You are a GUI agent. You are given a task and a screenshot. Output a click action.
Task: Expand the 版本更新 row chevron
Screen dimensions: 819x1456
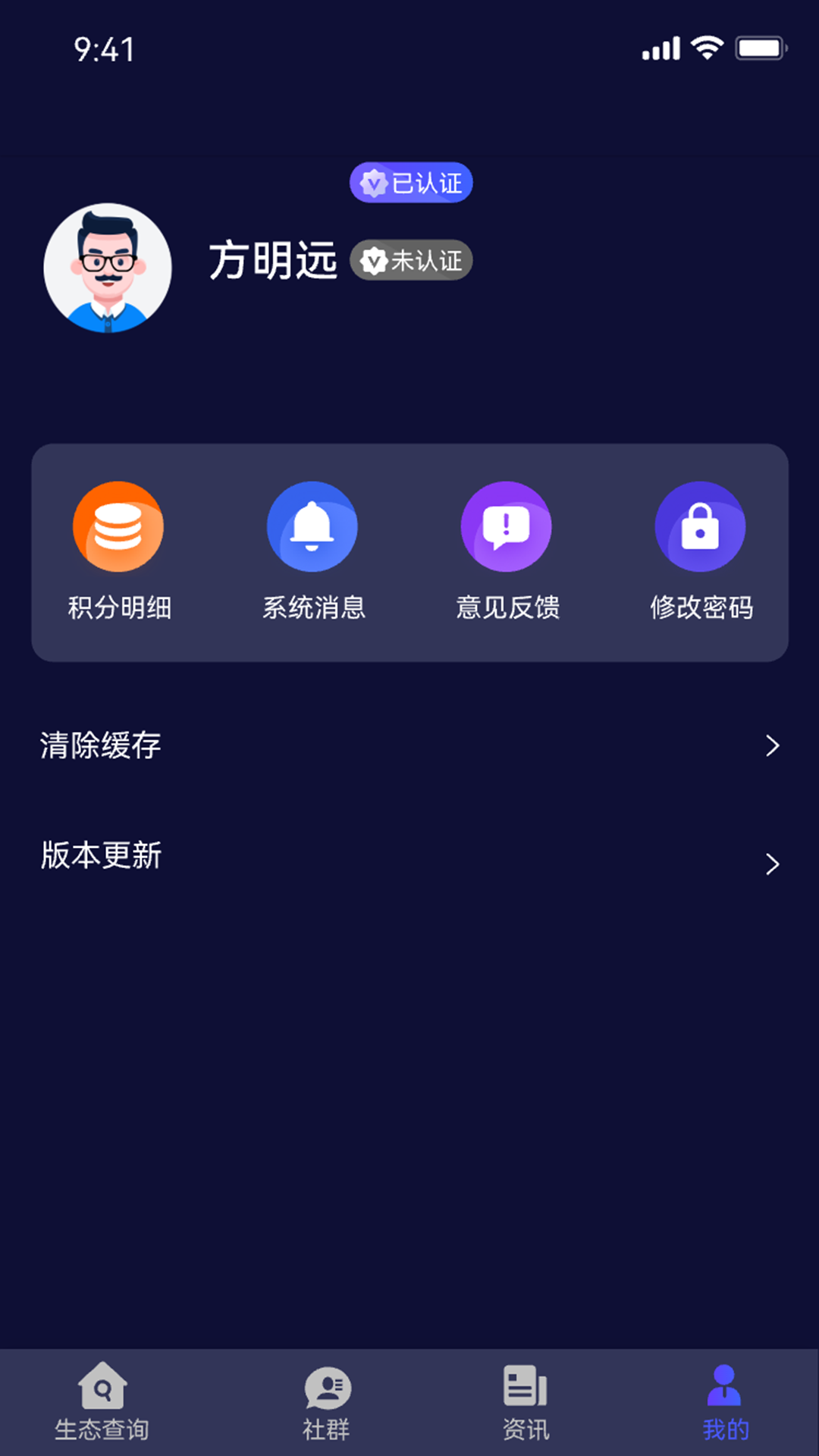tap(773, 864)
